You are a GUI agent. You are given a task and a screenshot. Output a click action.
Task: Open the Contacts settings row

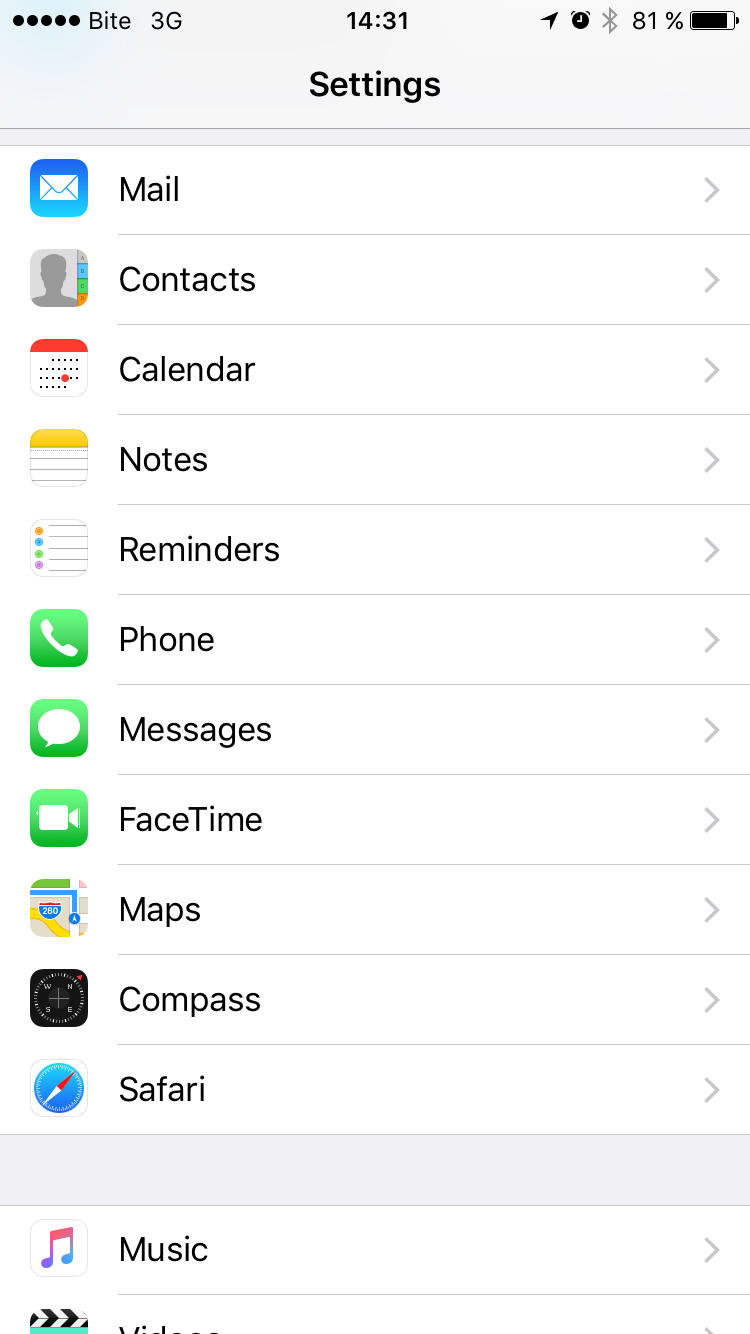point(375,280)
